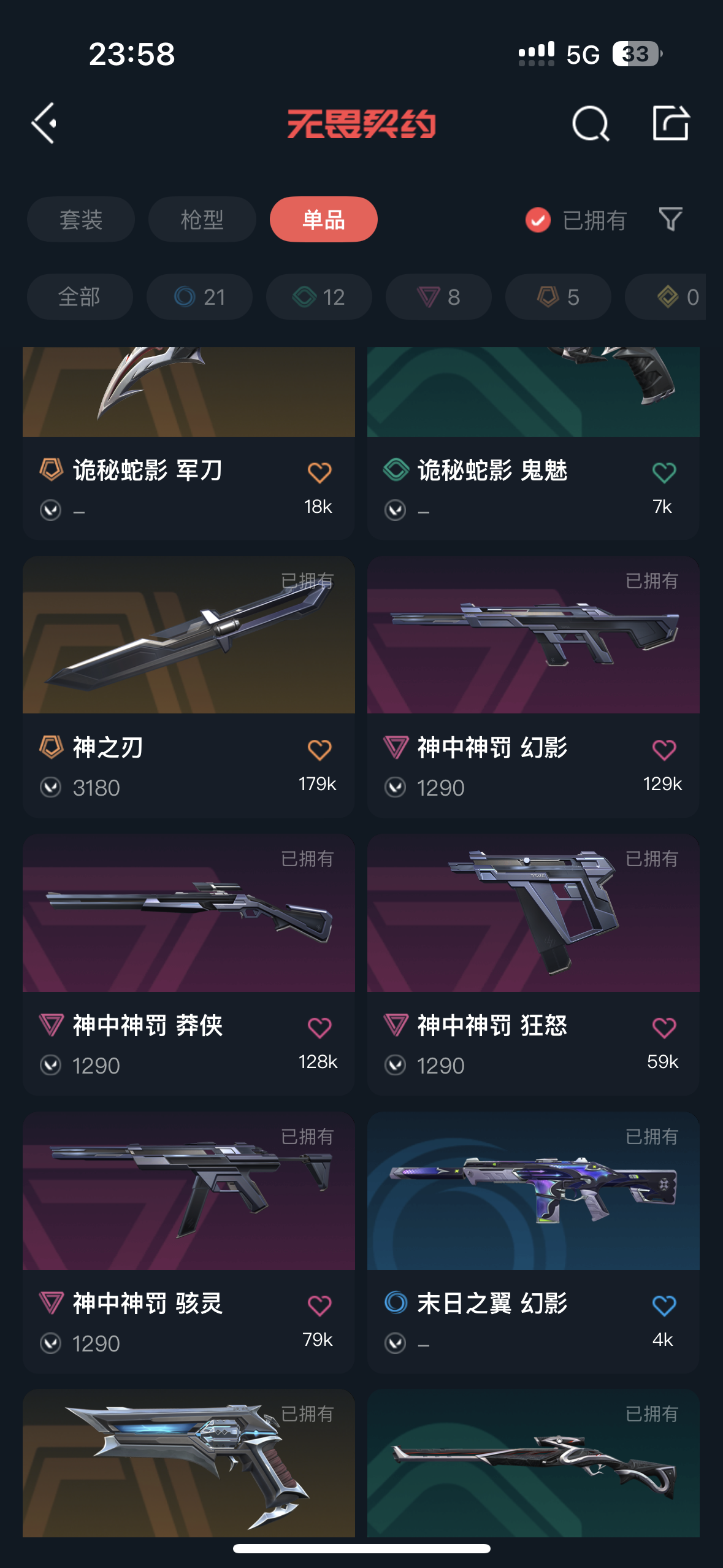The height and width of the screenshot is (1568, 723).
Task: Like the 诡秘蛇影 军刀 skin
Action: click(319, 472)
